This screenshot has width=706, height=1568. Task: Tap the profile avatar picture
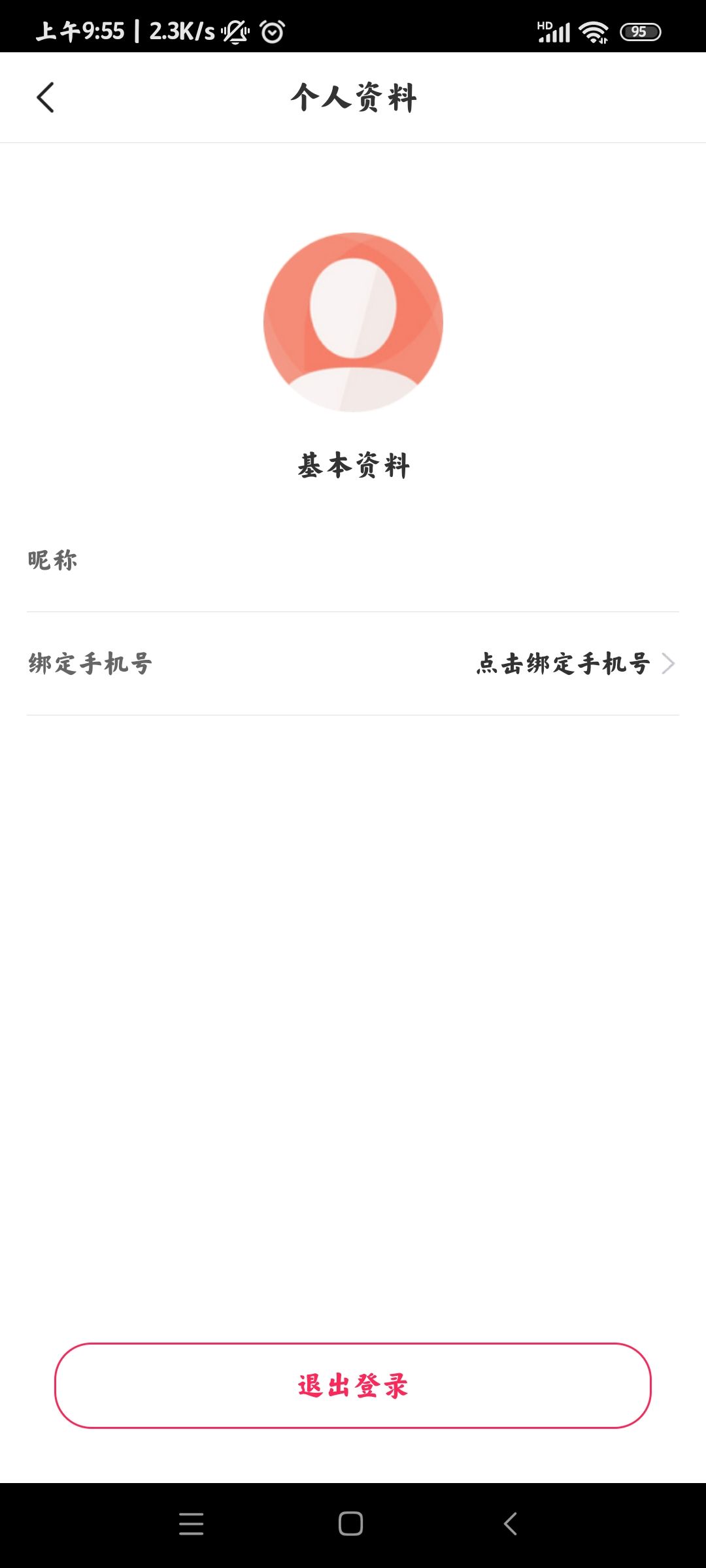[x=353, y=322]
